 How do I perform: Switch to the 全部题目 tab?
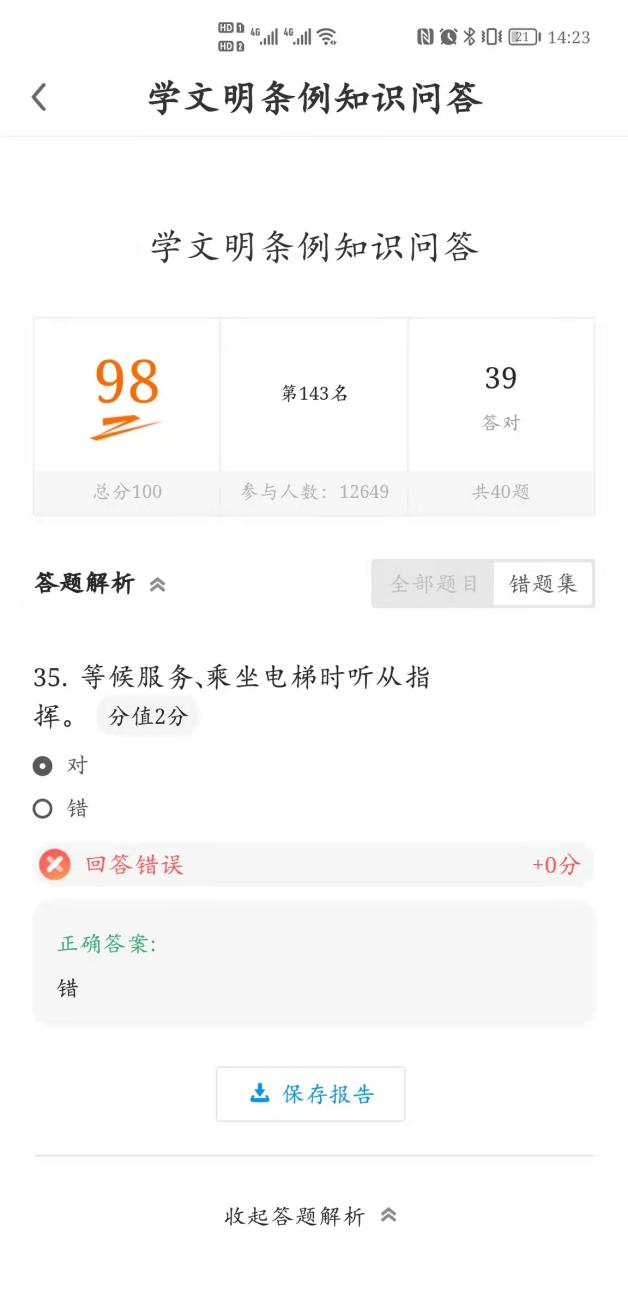coord(434,584)
